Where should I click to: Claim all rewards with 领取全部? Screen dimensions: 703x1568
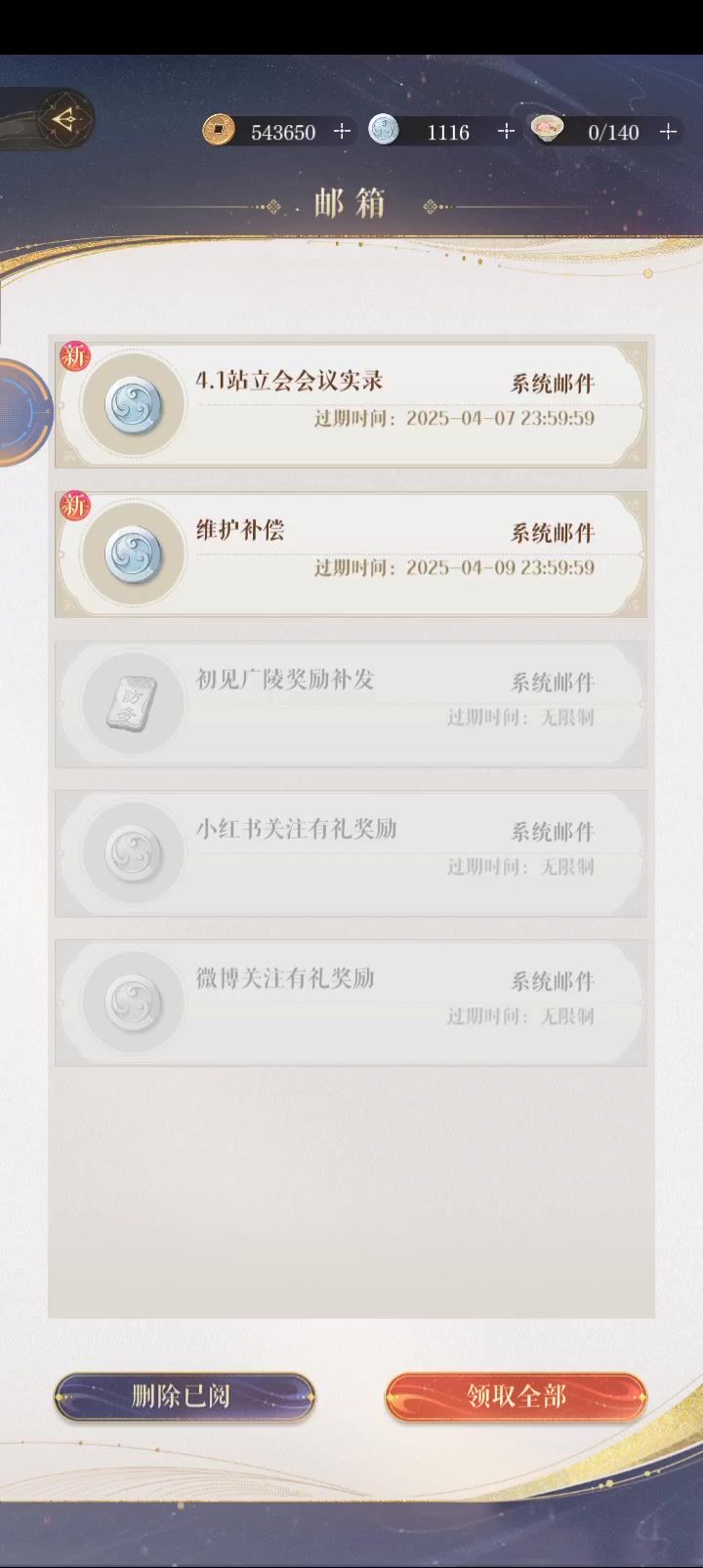pos(517,1396)
